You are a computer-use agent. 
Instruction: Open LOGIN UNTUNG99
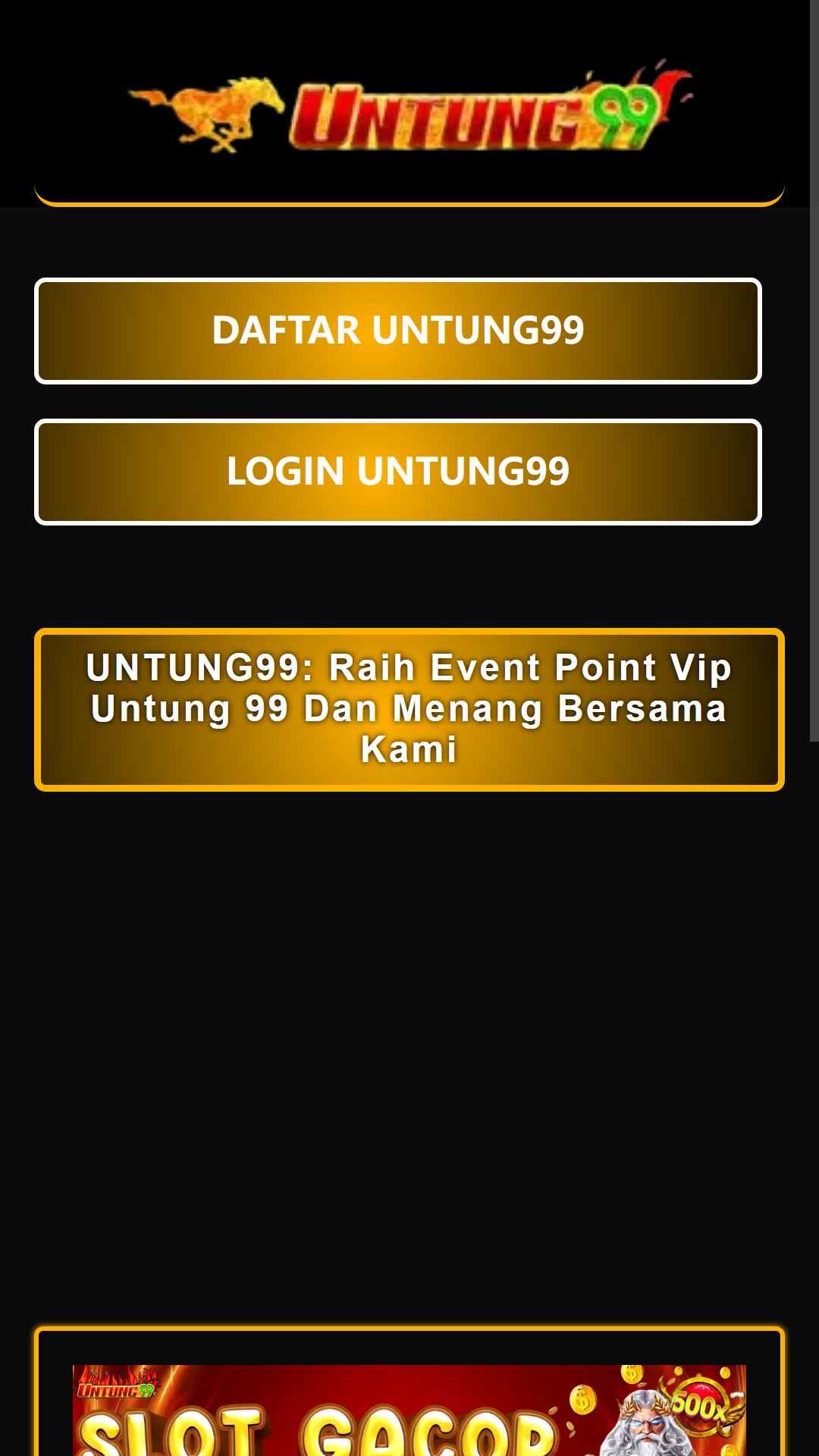398,472
